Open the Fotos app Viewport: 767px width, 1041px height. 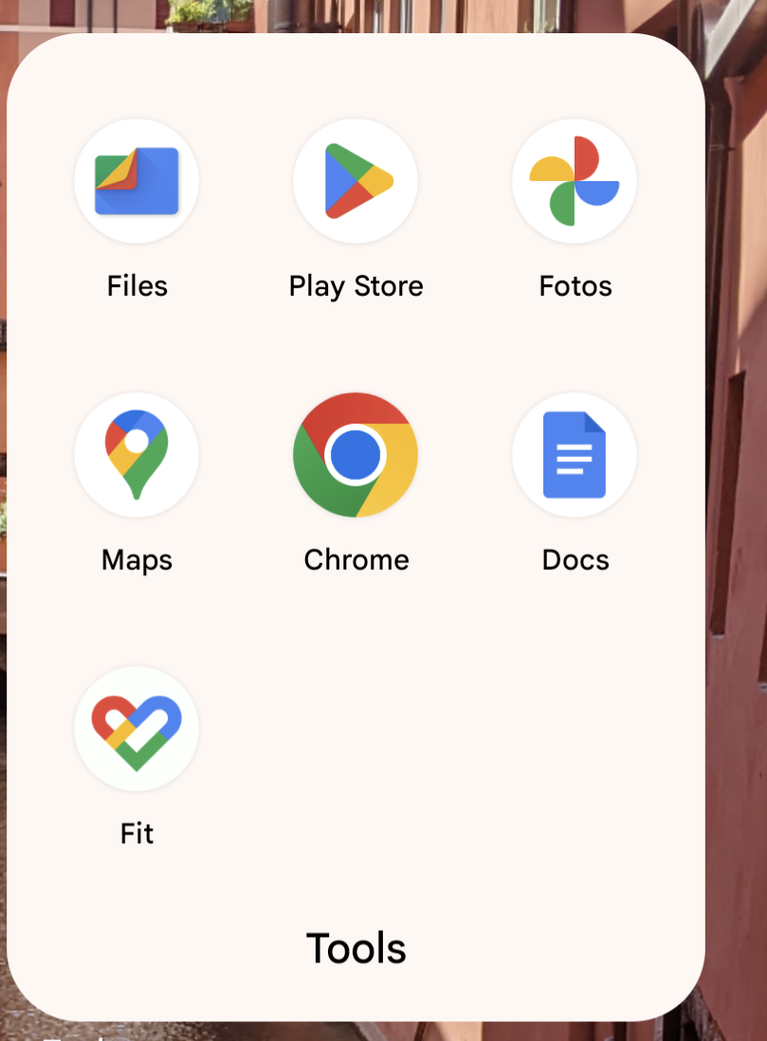tap(574, 182)
